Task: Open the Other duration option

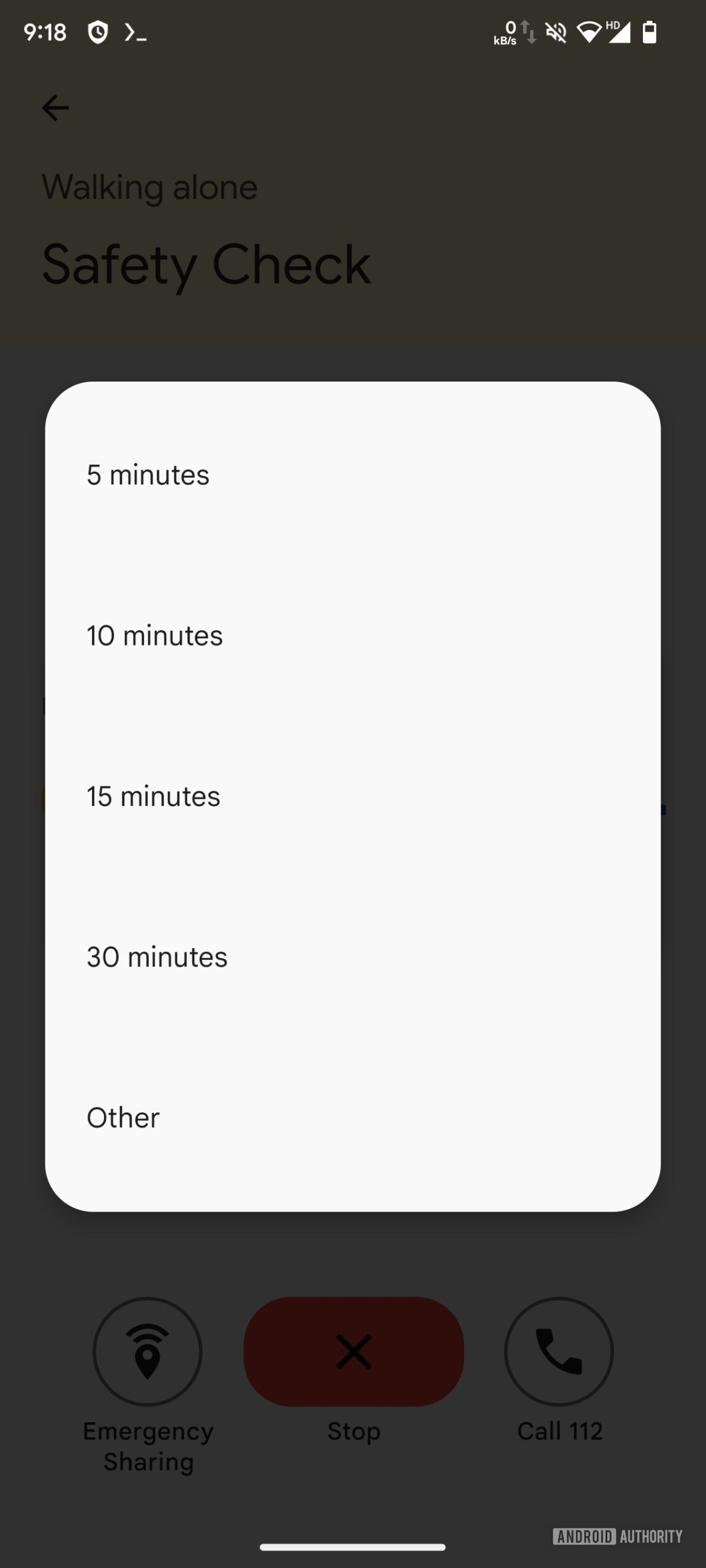Action: click(123, 1118)
